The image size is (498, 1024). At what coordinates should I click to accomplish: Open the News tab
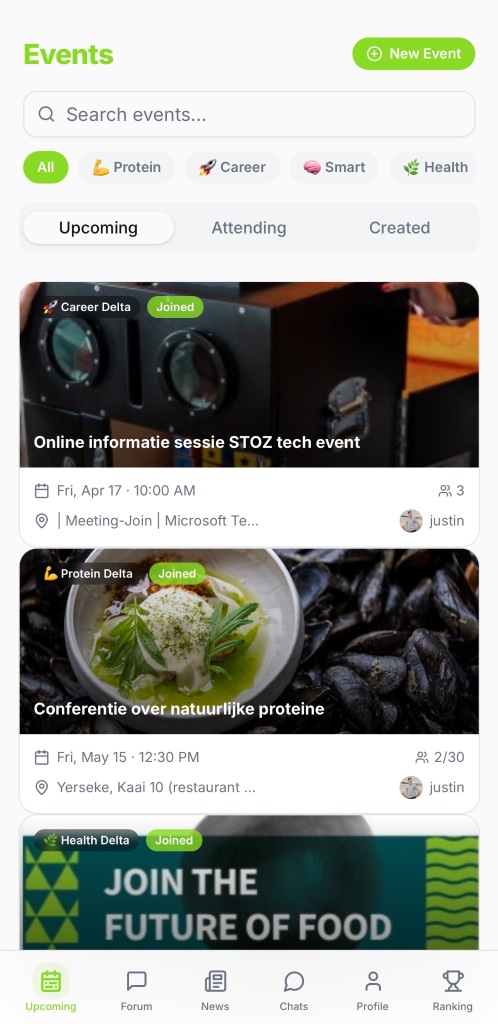215,990
